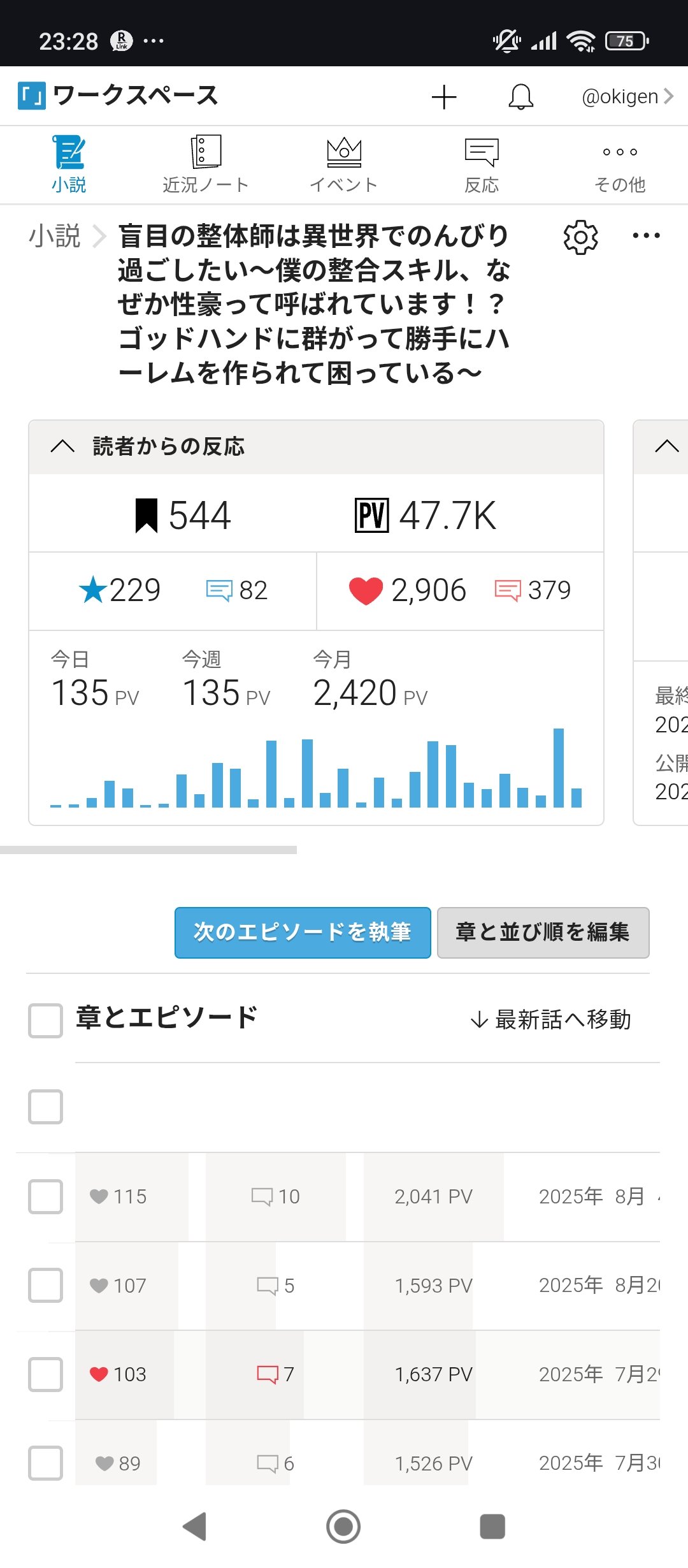The width and height of the screenshot is (688, 1568).
Task: Go back to 小説 via breadcrumb
Action: (x=55, y=236)
